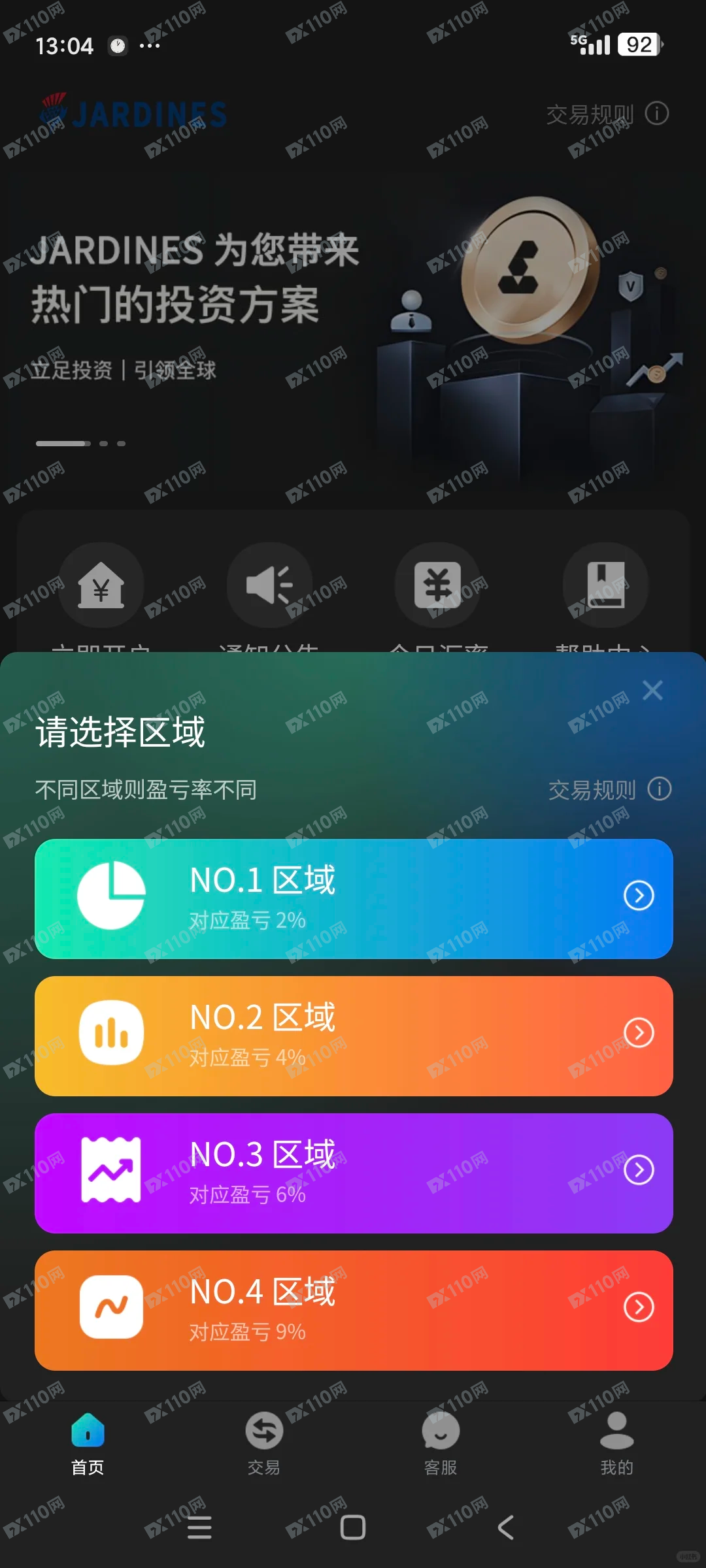The width and height of the screenshot is (706, 1568).
Task: Select NO.1 区域 with 2% profit/loss
Action: [353, 898]
